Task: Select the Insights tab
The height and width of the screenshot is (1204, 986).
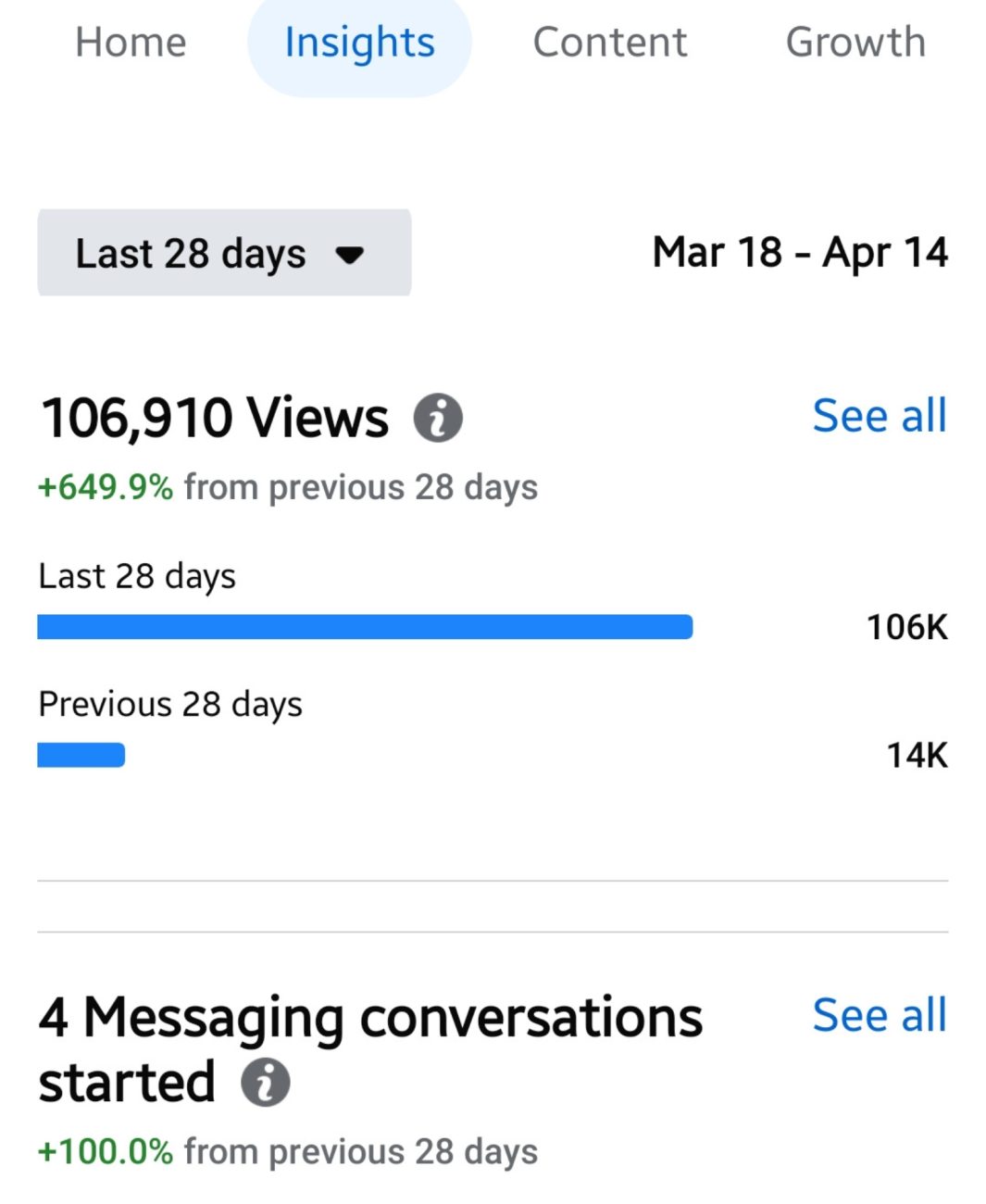Action: click(x=359, y=43)
